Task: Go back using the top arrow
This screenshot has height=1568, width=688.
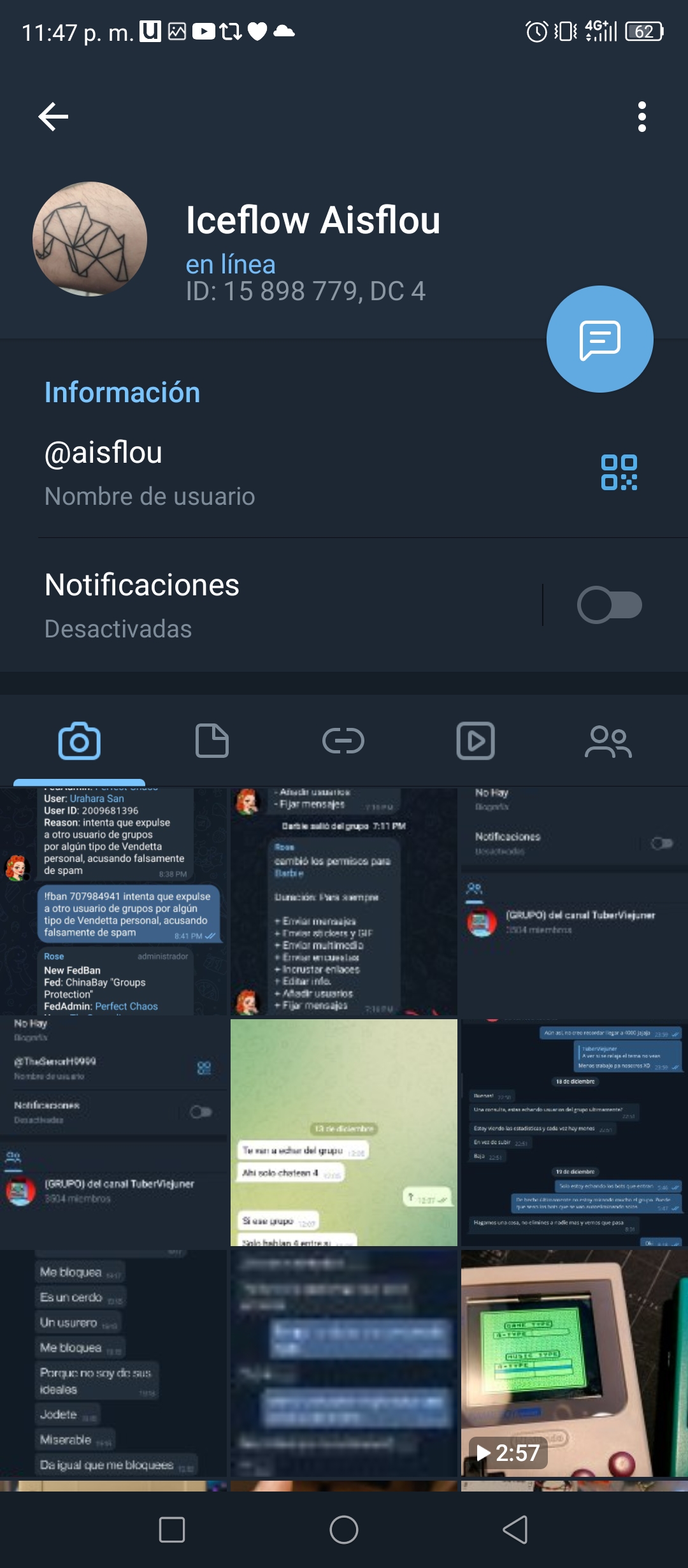Action: (x=54, y=117)
